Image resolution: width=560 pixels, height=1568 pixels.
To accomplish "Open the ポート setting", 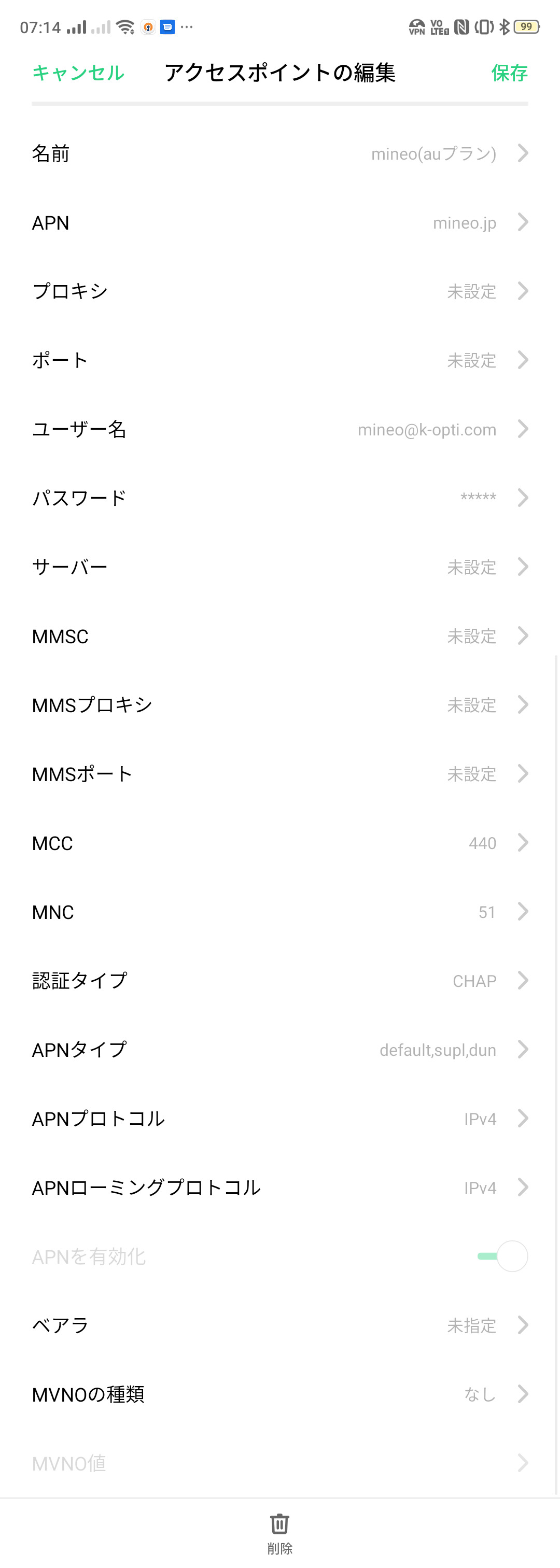I will coord(280,360).
